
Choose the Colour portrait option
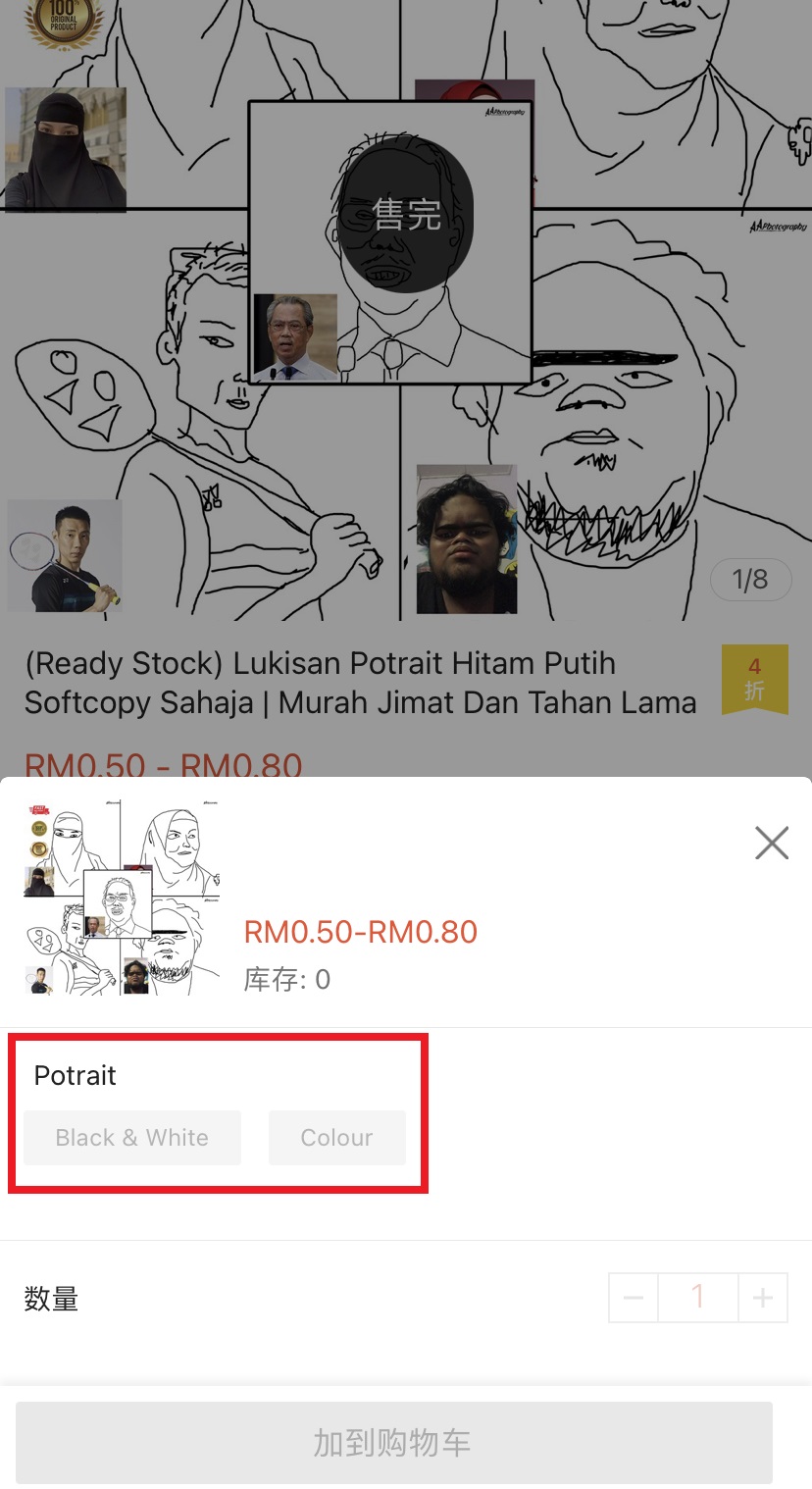tap(336, 1138)
